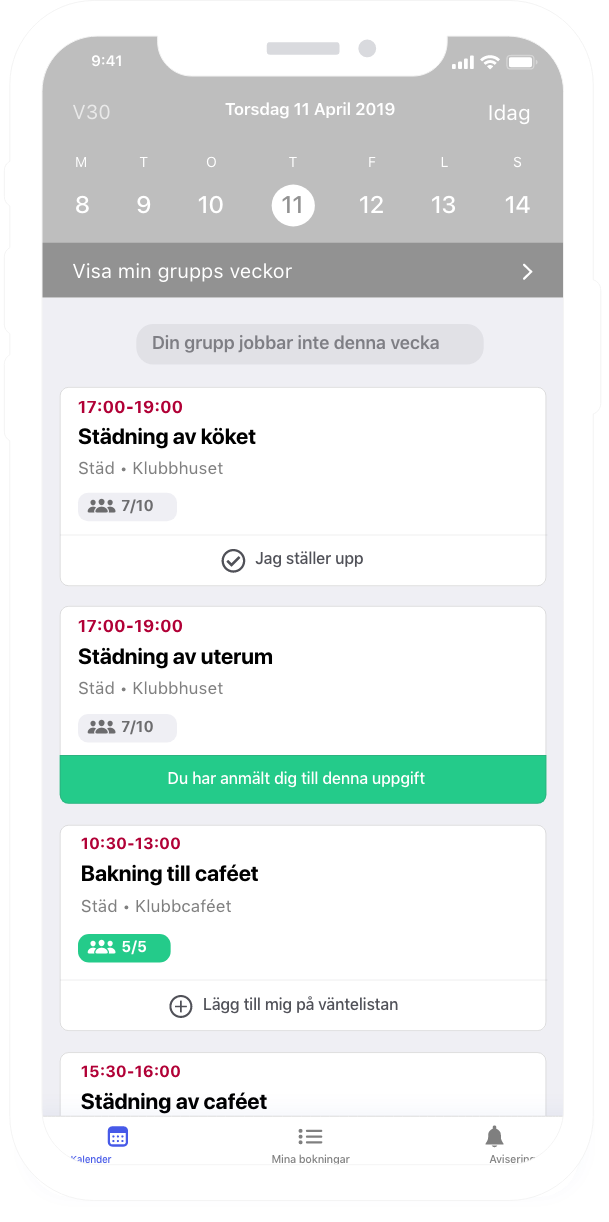Screen dimensions: 609x1222
Task: Select Sunday 14 in the week strip
Action: pos(516,205)
